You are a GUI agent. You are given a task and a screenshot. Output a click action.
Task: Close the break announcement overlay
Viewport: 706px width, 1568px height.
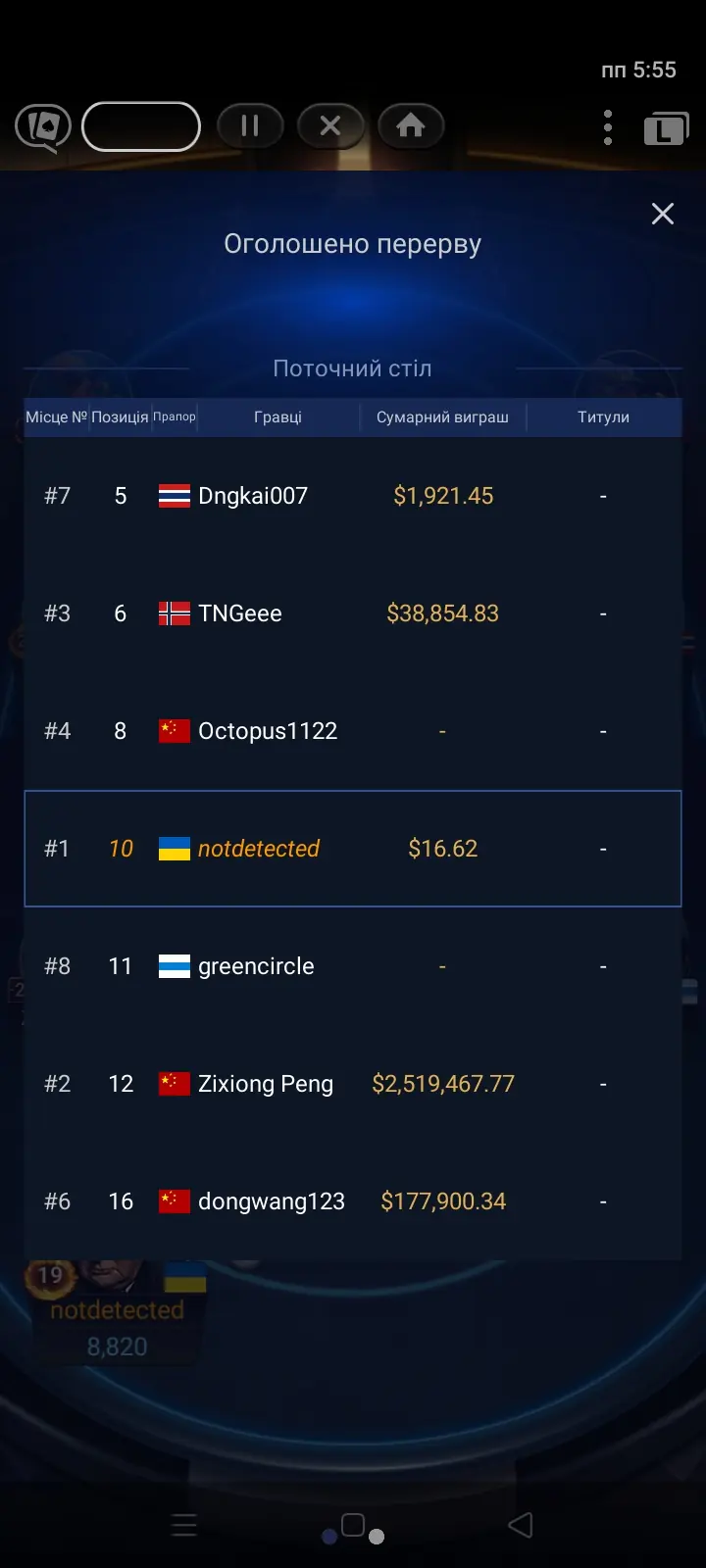(663, 214)
